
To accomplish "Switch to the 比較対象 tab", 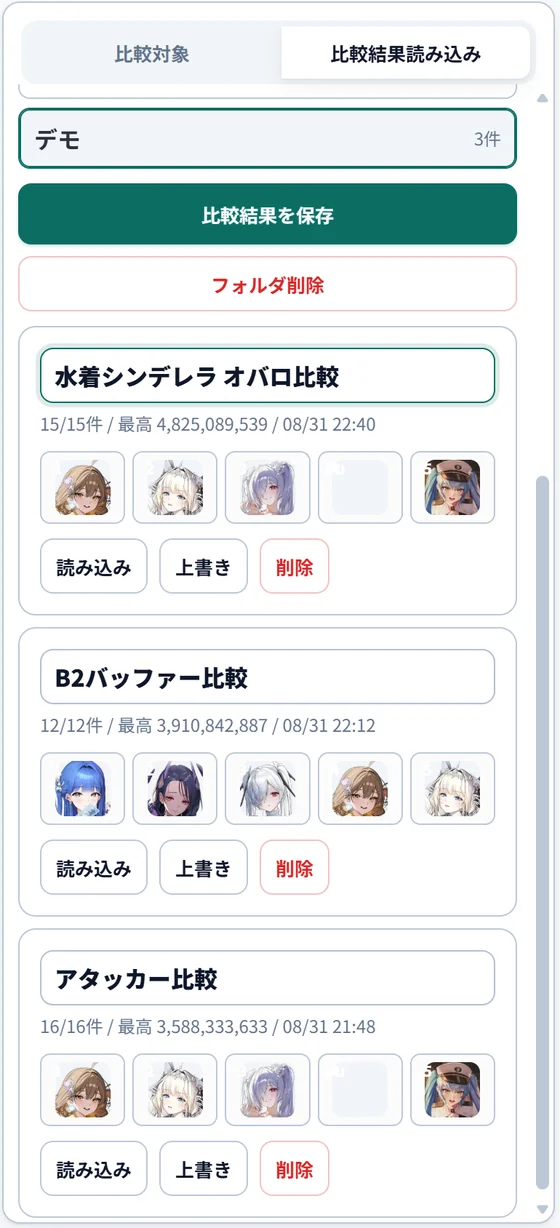I will 152,54.
